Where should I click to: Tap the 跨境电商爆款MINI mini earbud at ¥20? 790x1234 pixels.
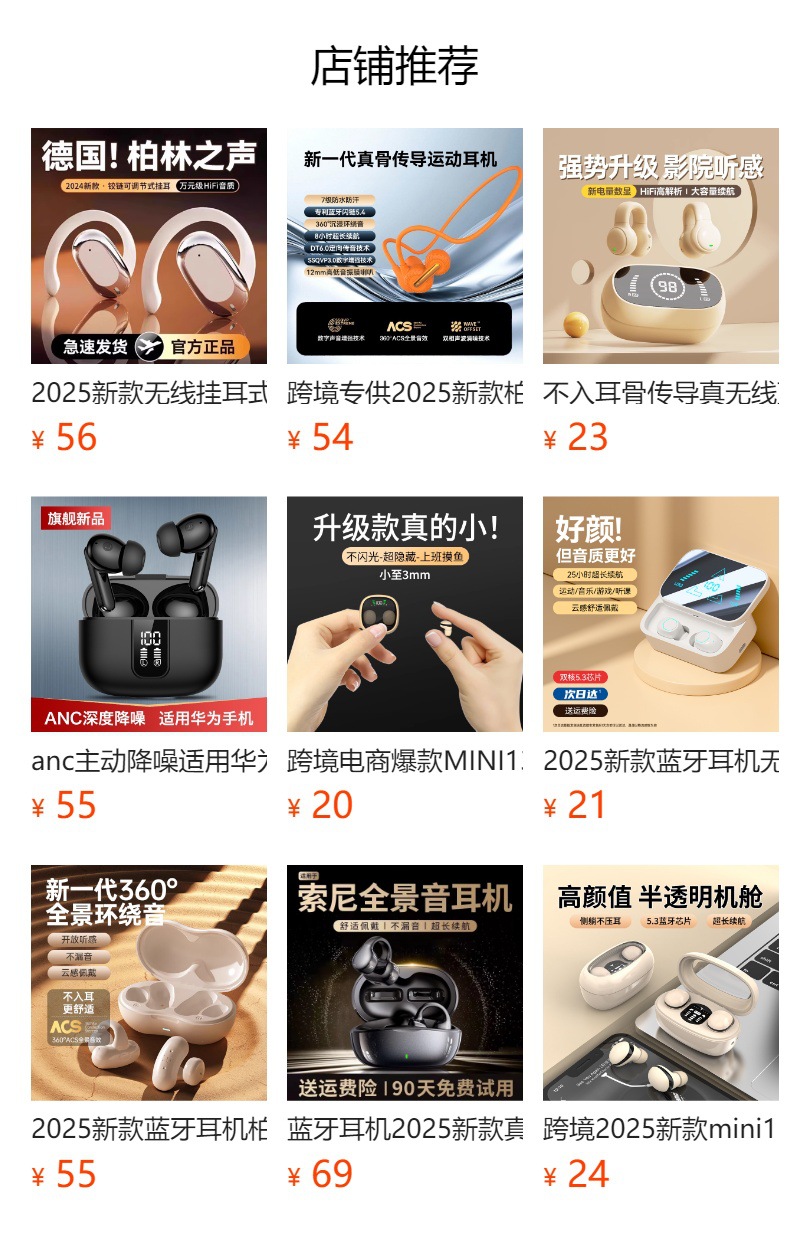pyautogui.click(x=405, y=614)
